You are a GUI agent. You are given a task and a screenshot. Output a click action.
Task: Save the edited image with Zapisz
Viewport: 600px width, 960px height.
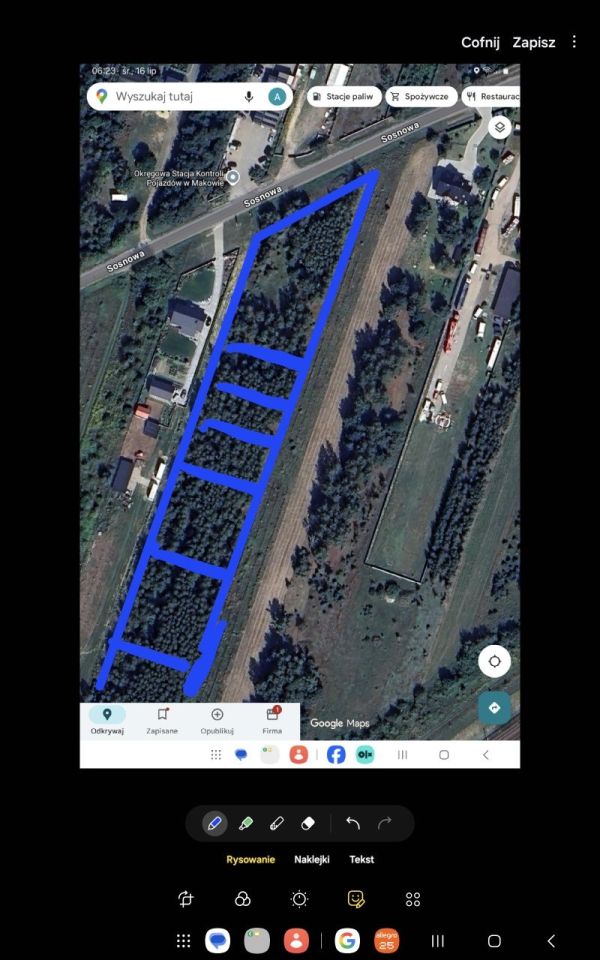tap(533, 42)
